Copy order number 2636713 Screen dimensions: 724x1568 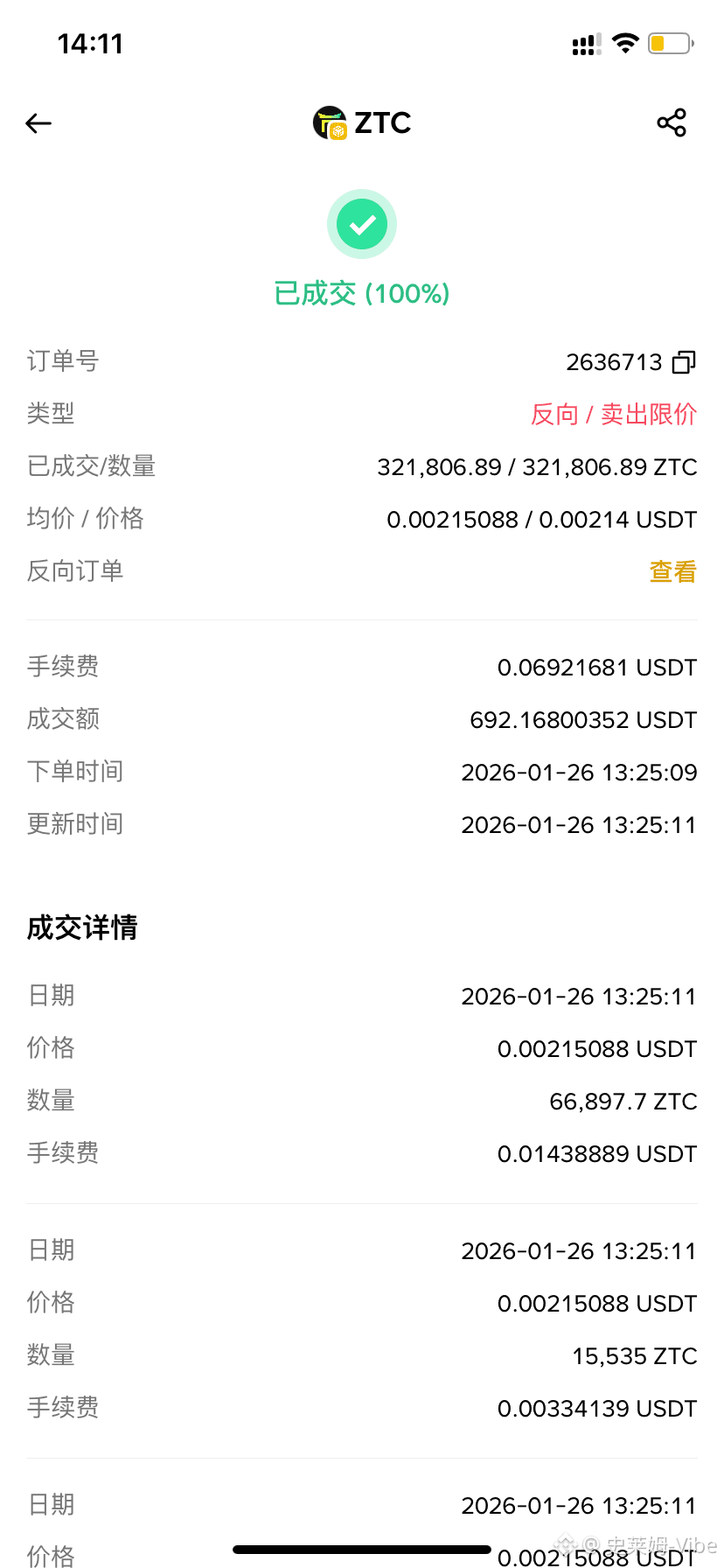684,362
